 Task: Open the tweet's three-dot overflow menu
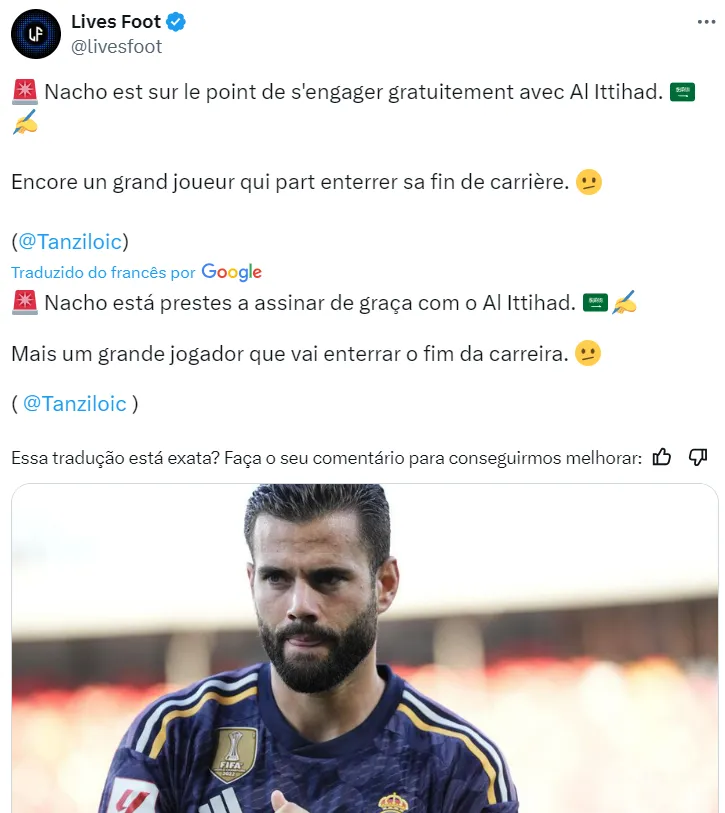click(x=705, y=22)
